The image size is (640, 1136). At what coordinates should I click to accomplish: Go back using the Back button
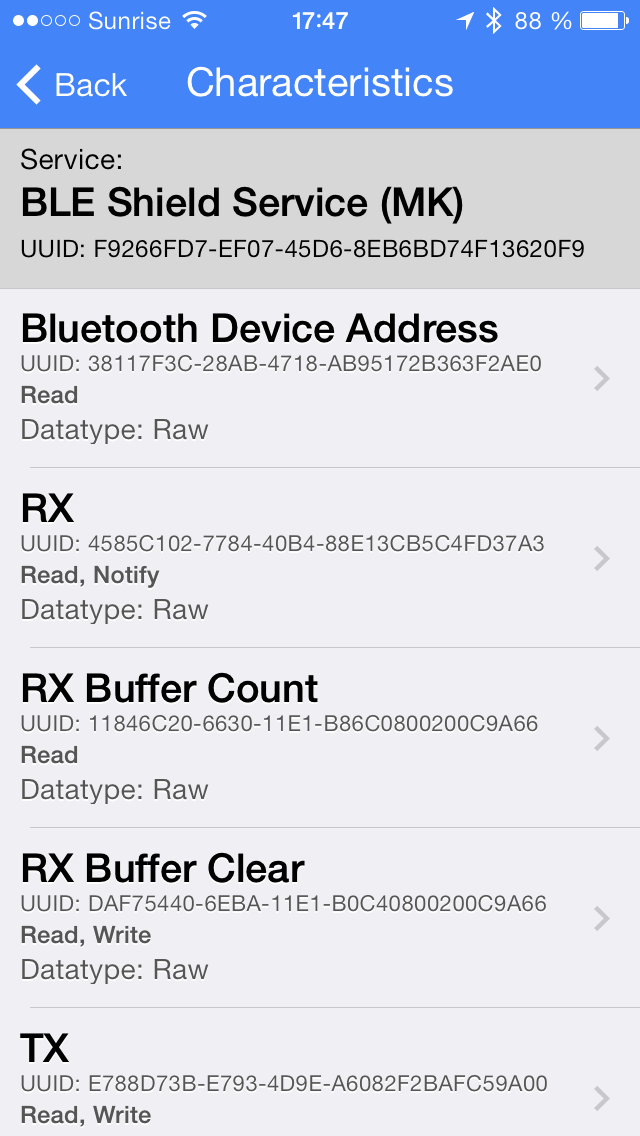pos(71,84)
